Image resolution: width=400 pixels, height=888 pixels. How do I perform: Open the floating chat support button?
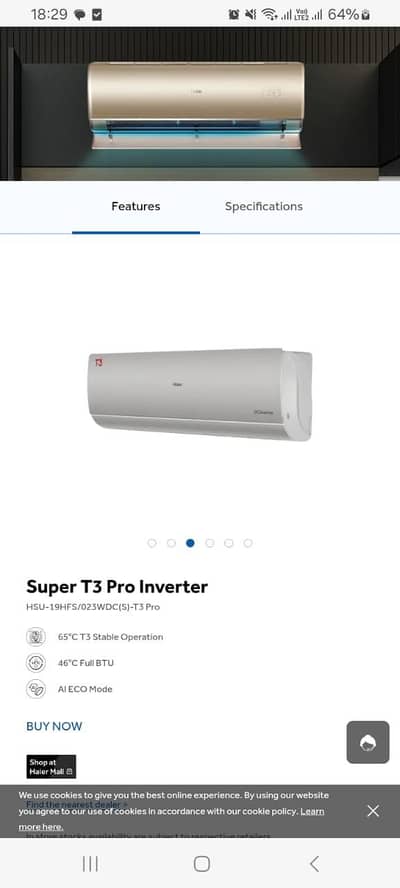(368, 742)
